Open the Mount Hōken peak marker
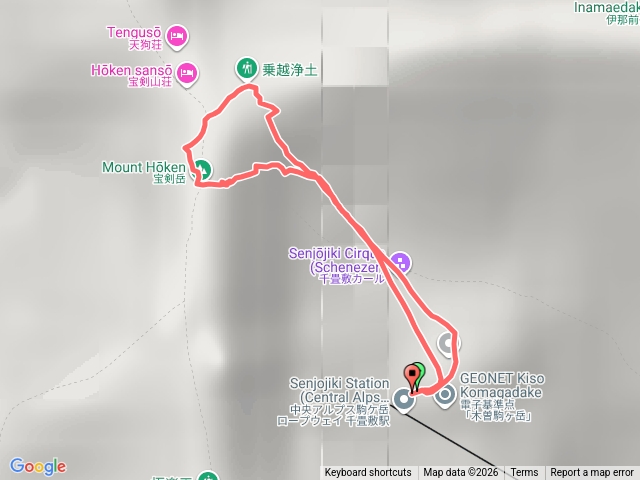The image size is (640, 480). click(x=201, y=170)
